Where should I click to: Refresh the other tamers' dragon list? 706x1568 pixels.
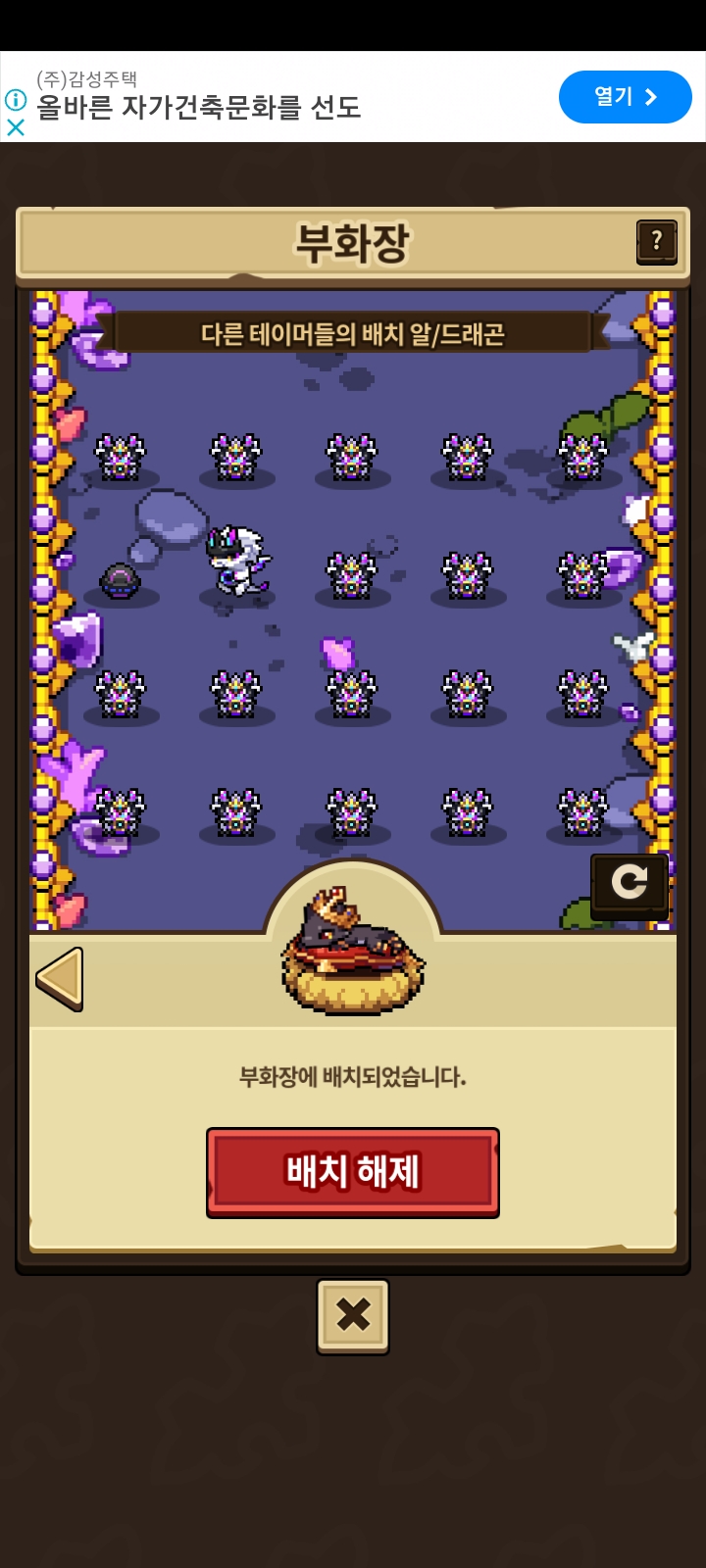coord(629,883)
